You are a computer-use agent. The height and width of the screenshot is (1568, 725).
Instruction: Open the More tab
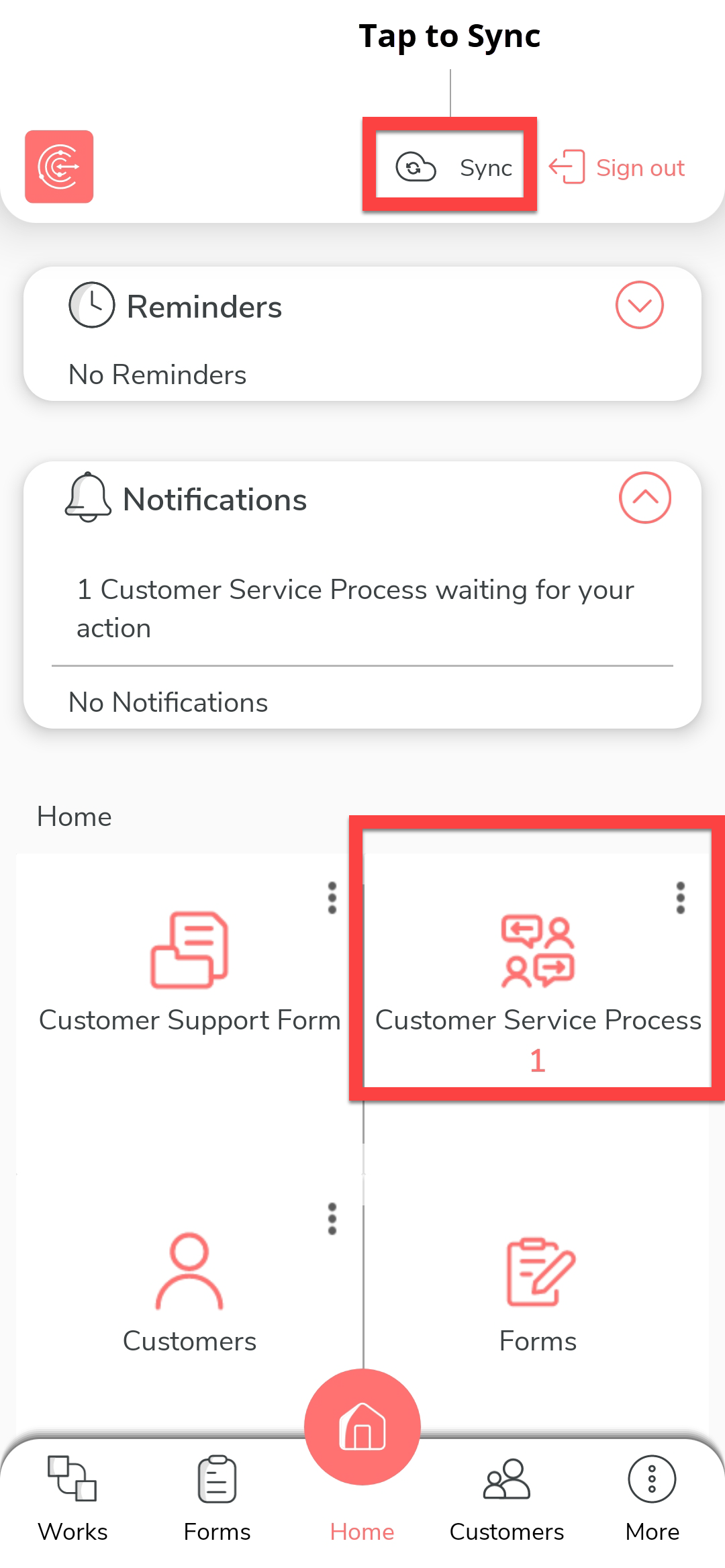[652, 1499]
